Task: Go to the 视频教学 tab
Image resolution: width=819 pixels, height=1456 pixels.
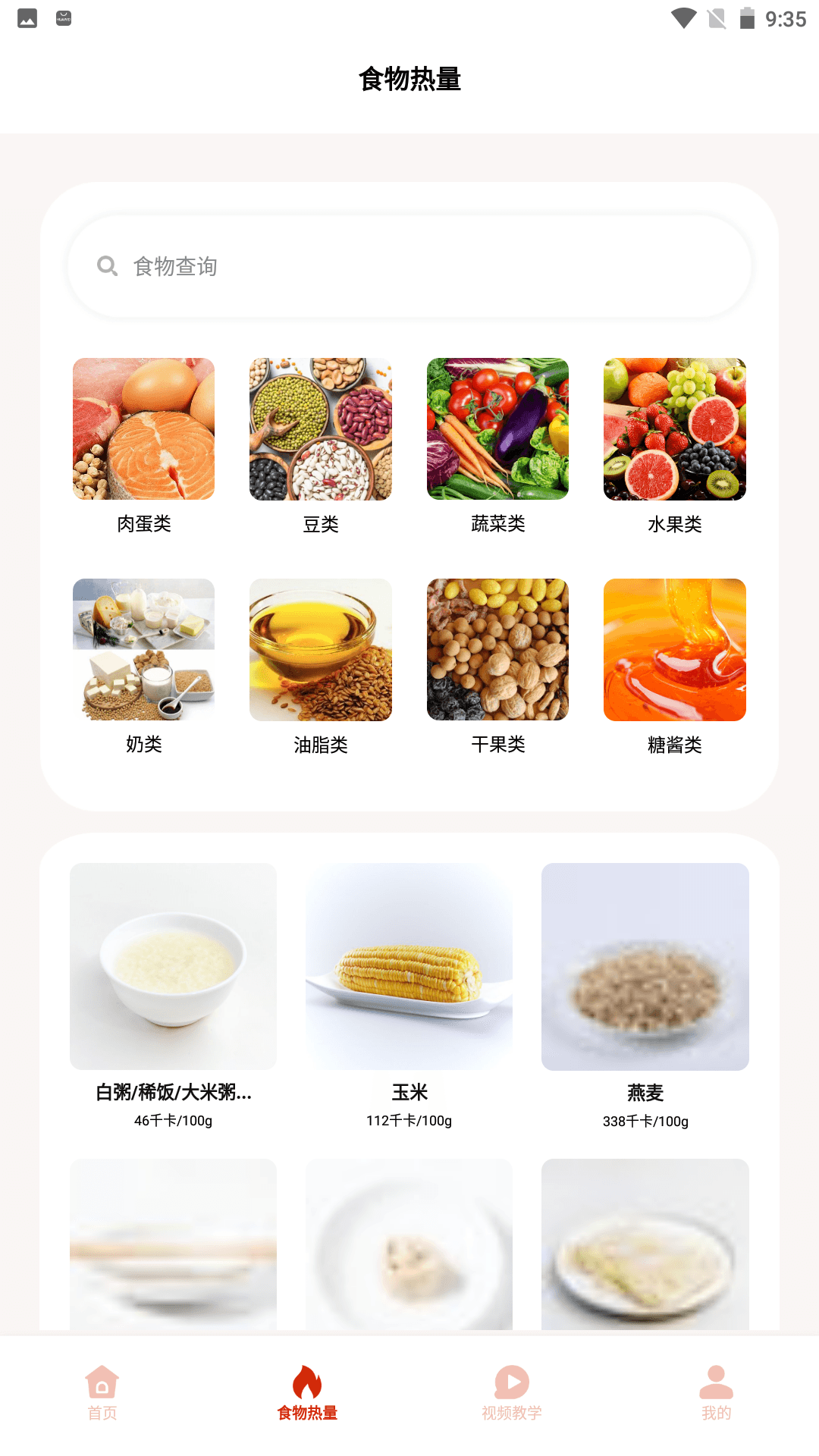Action: point(512,1392)
